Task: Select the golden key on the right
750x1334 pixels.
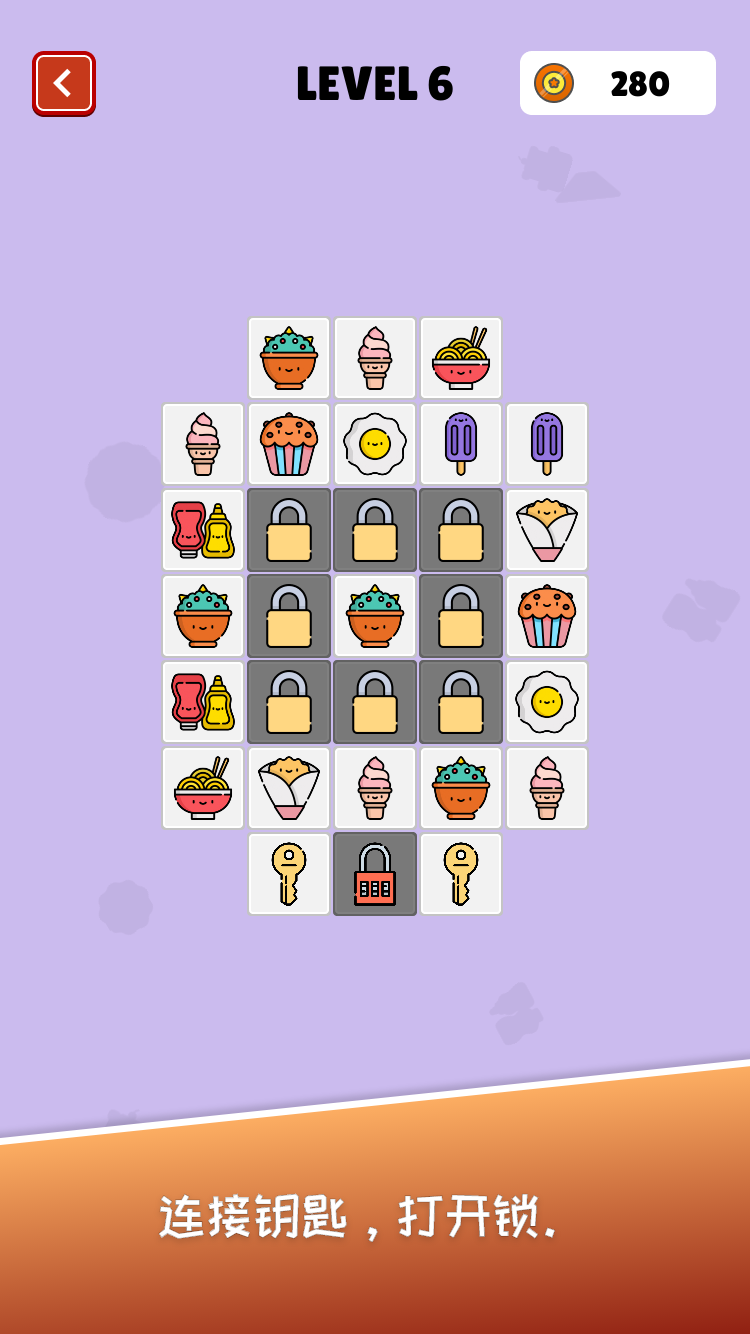Action: tap(461, 874)
